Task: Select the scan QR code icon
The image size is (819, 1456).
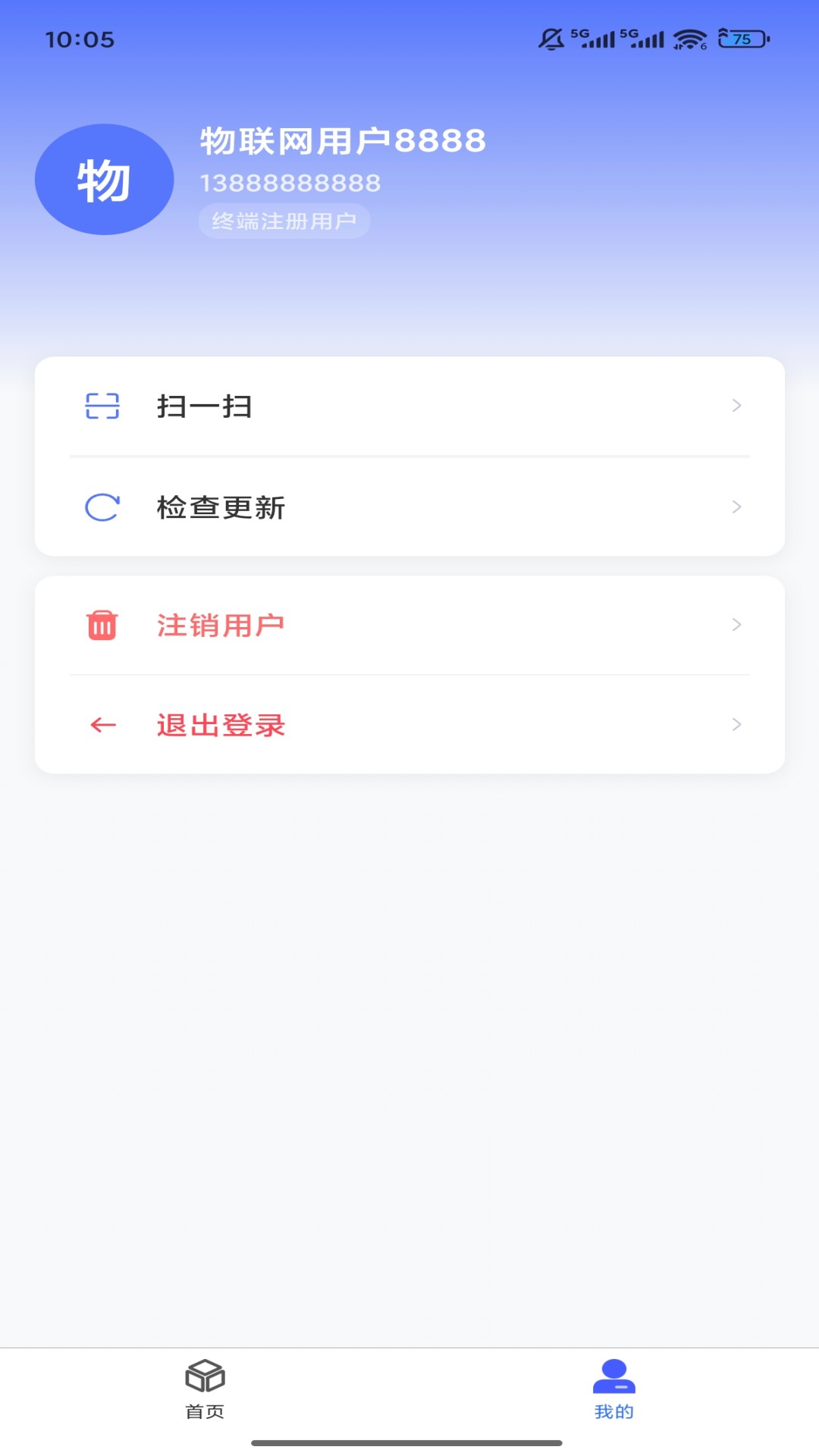Action: point(103,406)
